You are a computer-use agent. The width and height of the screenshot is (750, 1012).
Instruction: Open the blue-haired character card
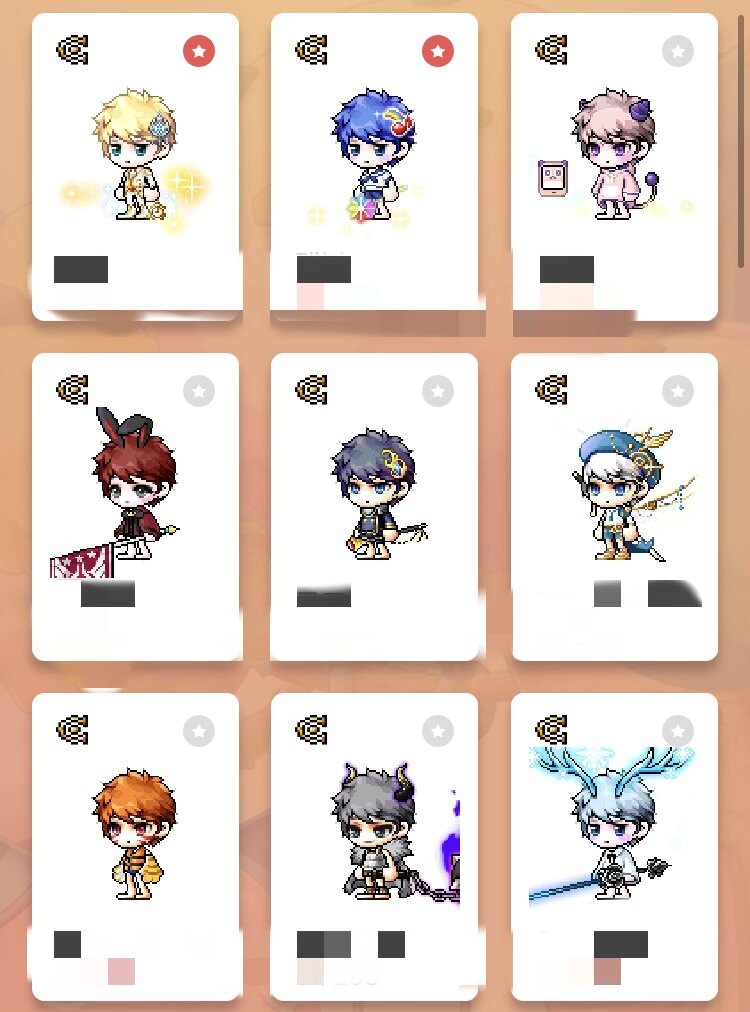[x=374, y=160]
